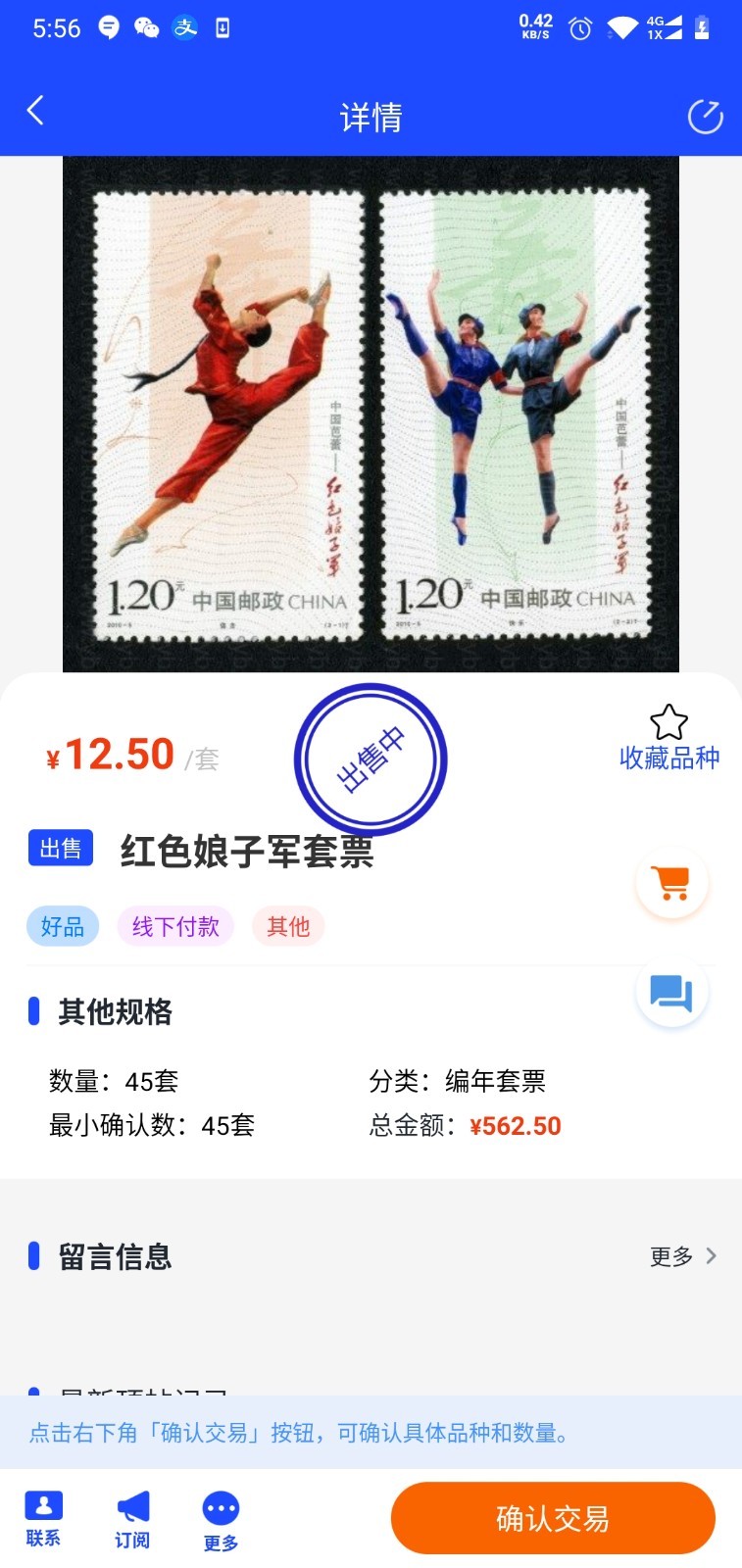Tap the 出售 label badge
This screenshot has width=742, height=1568.
(60, 848)
